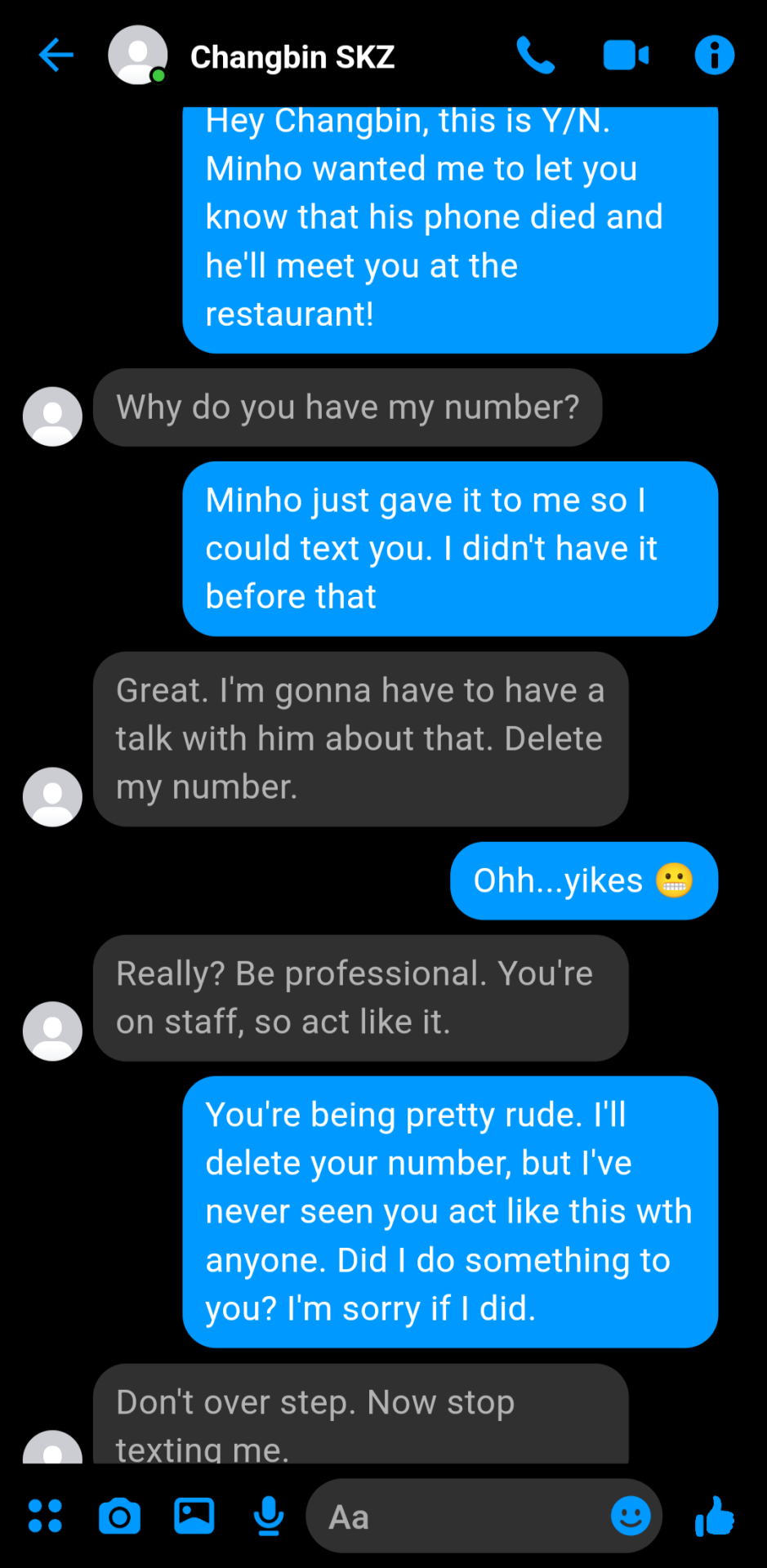This screenshot has width=767, height=1568.
Task: Open Changbin SKZ's profile from the header
Action: [292, 57]
